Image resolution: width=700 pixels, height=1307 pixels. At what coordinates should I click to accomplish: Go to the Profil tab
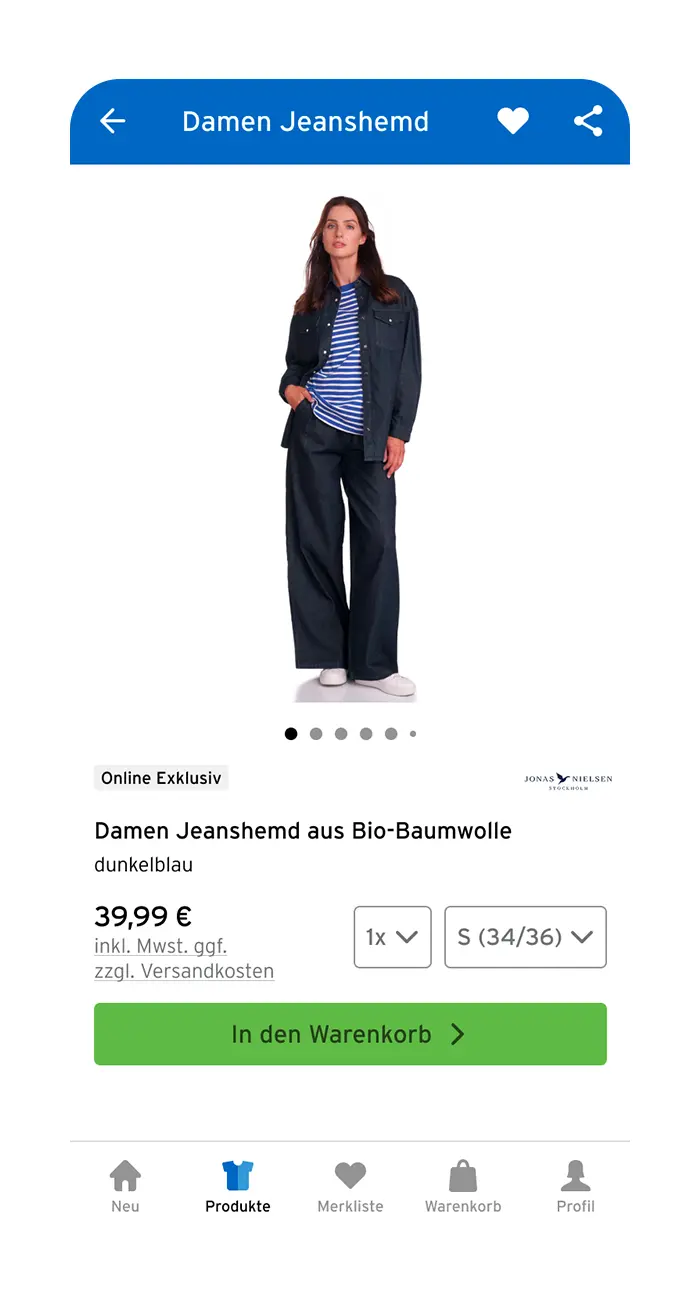click(x=575, y=1187)
